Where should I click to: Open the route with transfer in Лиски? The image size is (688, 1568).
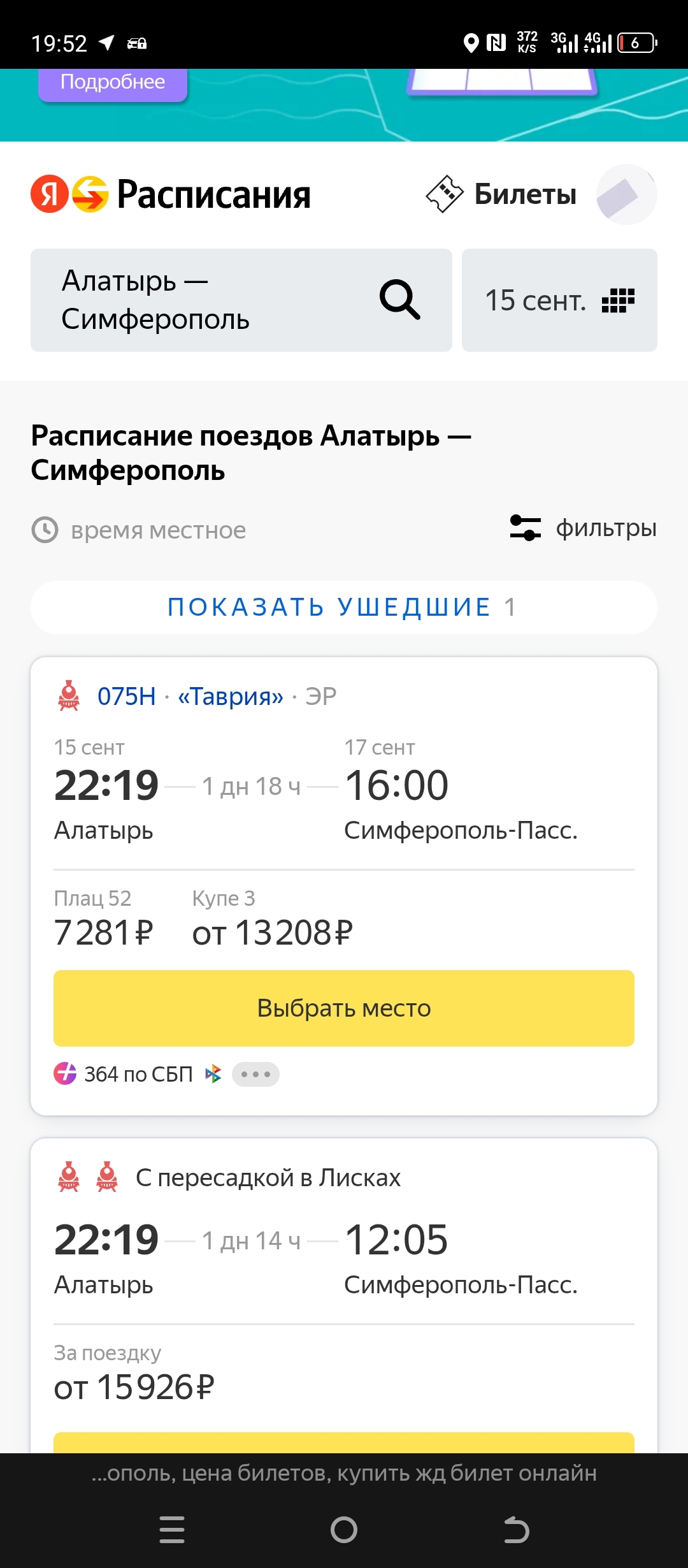(x=268, y=1178)
